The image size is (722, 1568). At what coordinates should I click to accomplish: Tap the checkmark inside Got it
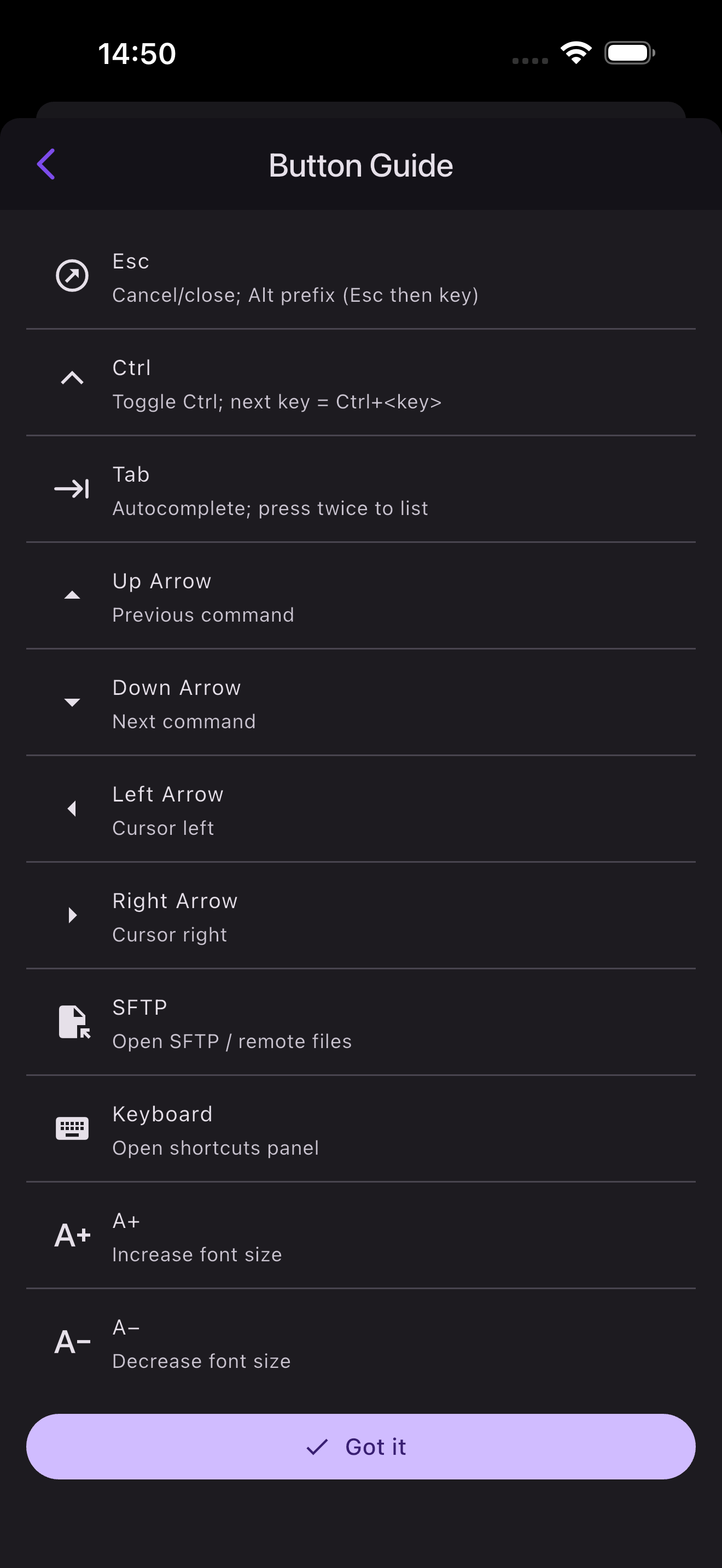click(x=318, y=1446)
